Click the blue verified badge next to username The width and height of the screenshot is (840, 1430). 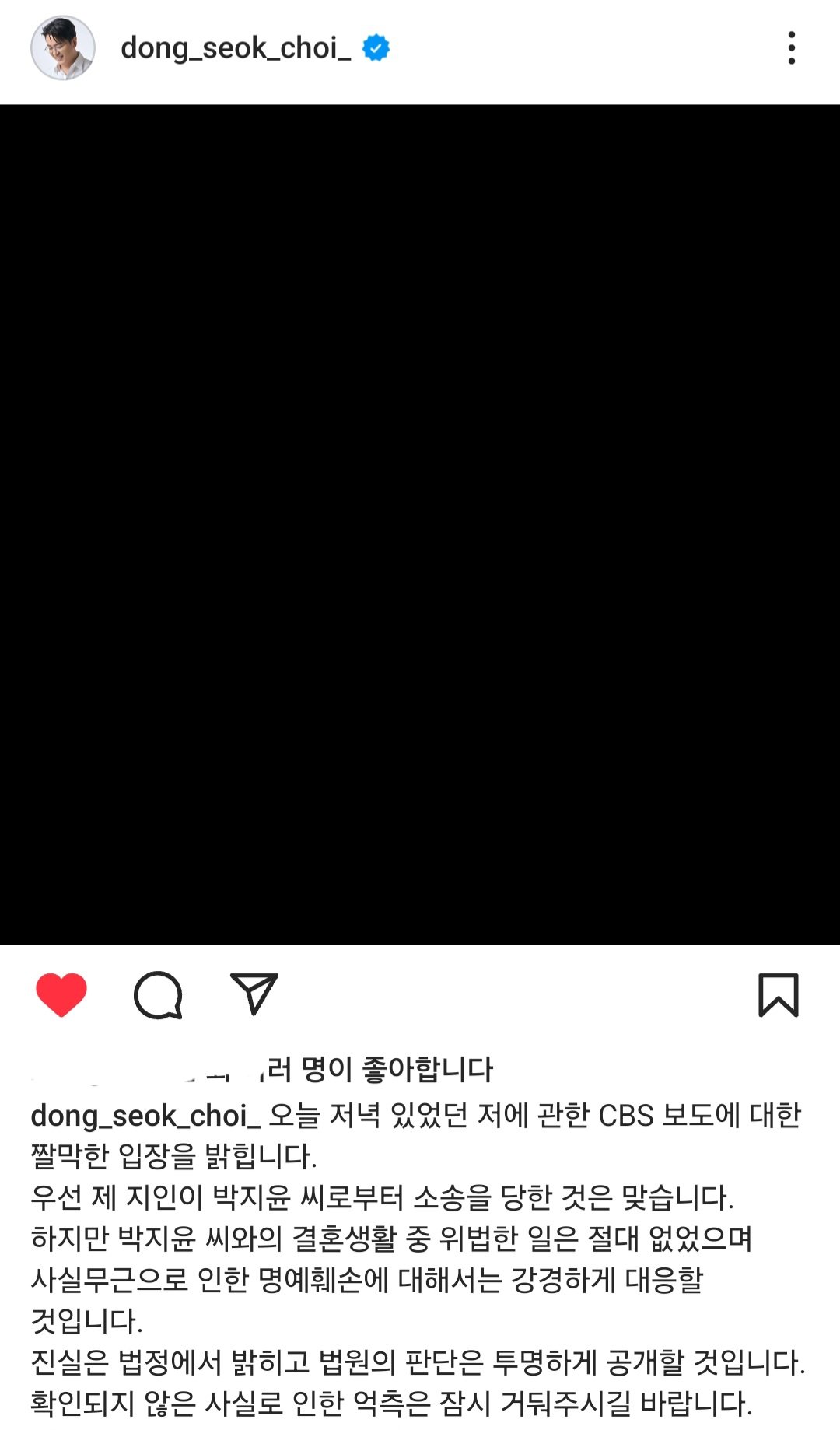pos(374,47)
